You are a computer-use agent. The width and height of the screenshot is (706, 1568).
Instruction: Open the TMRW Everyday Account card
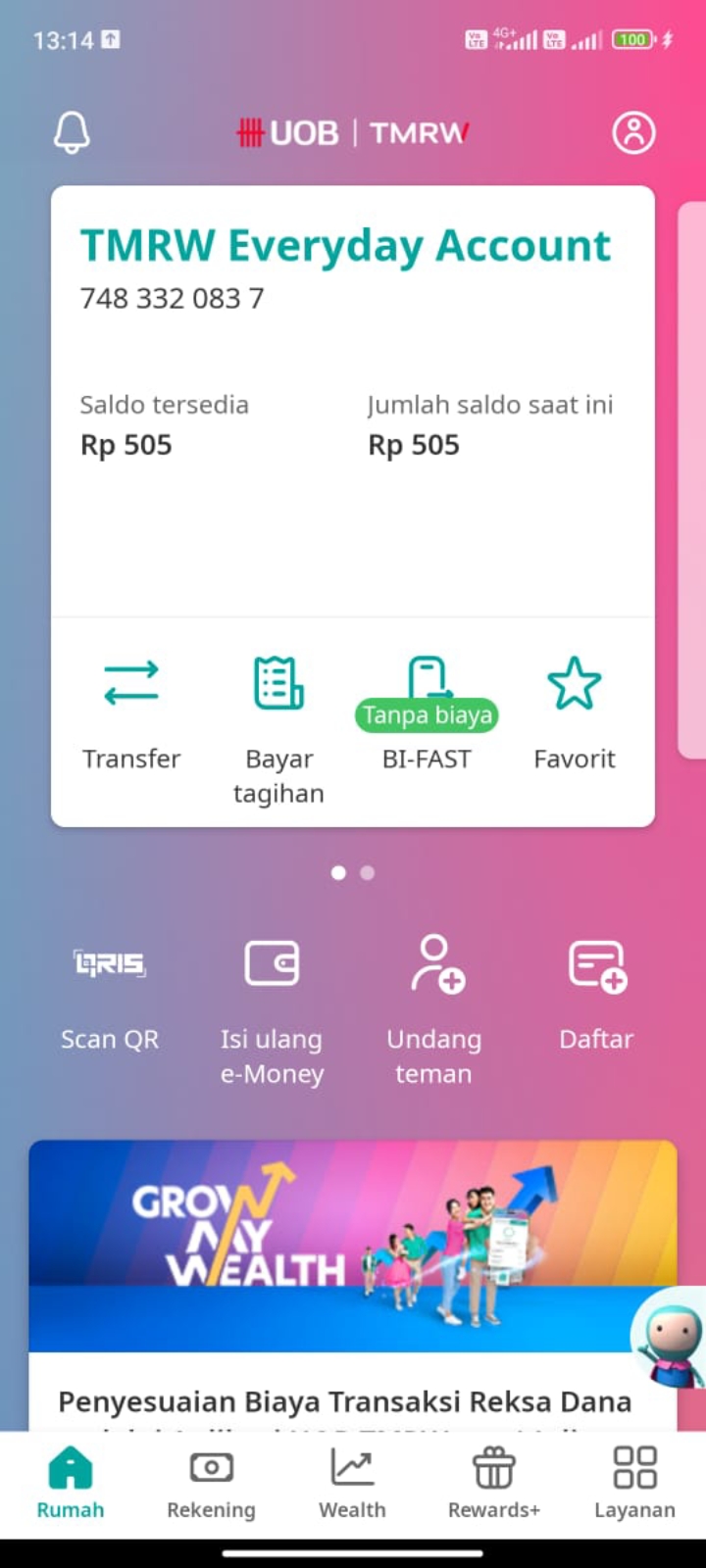pyautogui.click(x=353, y=402)
